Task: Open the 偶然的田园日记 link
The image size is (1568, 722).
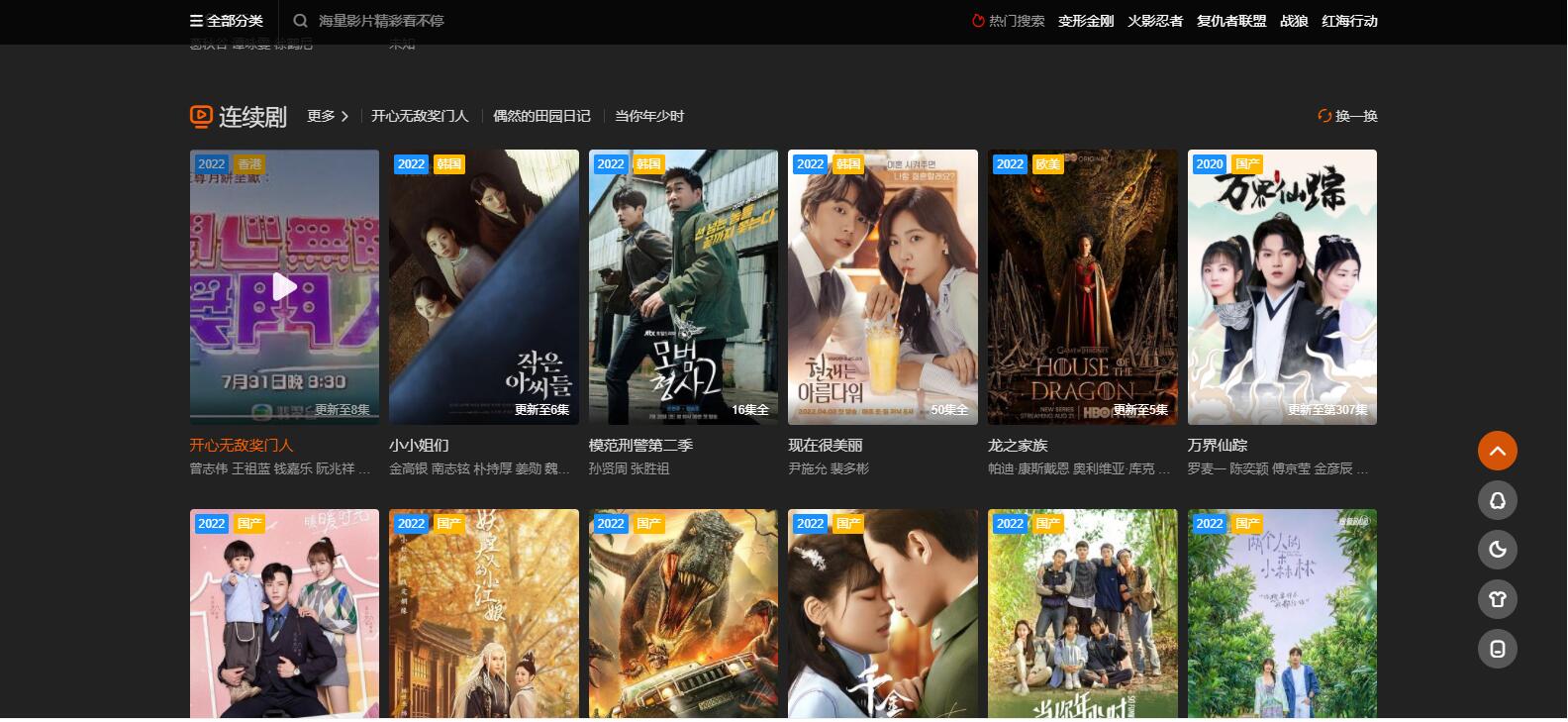Action: pyautogui.click(x=541, y=116)
